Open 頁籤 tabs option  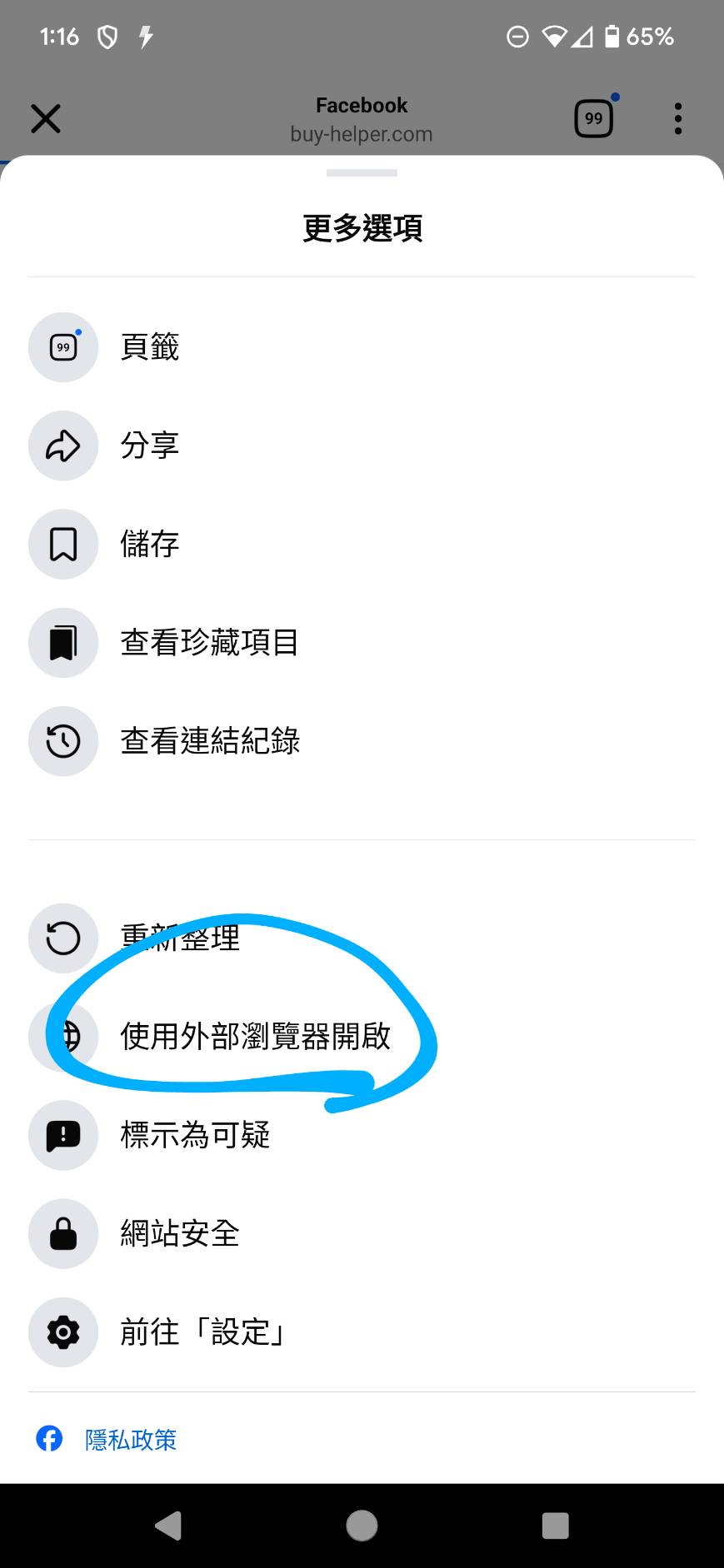click(362, 347)
